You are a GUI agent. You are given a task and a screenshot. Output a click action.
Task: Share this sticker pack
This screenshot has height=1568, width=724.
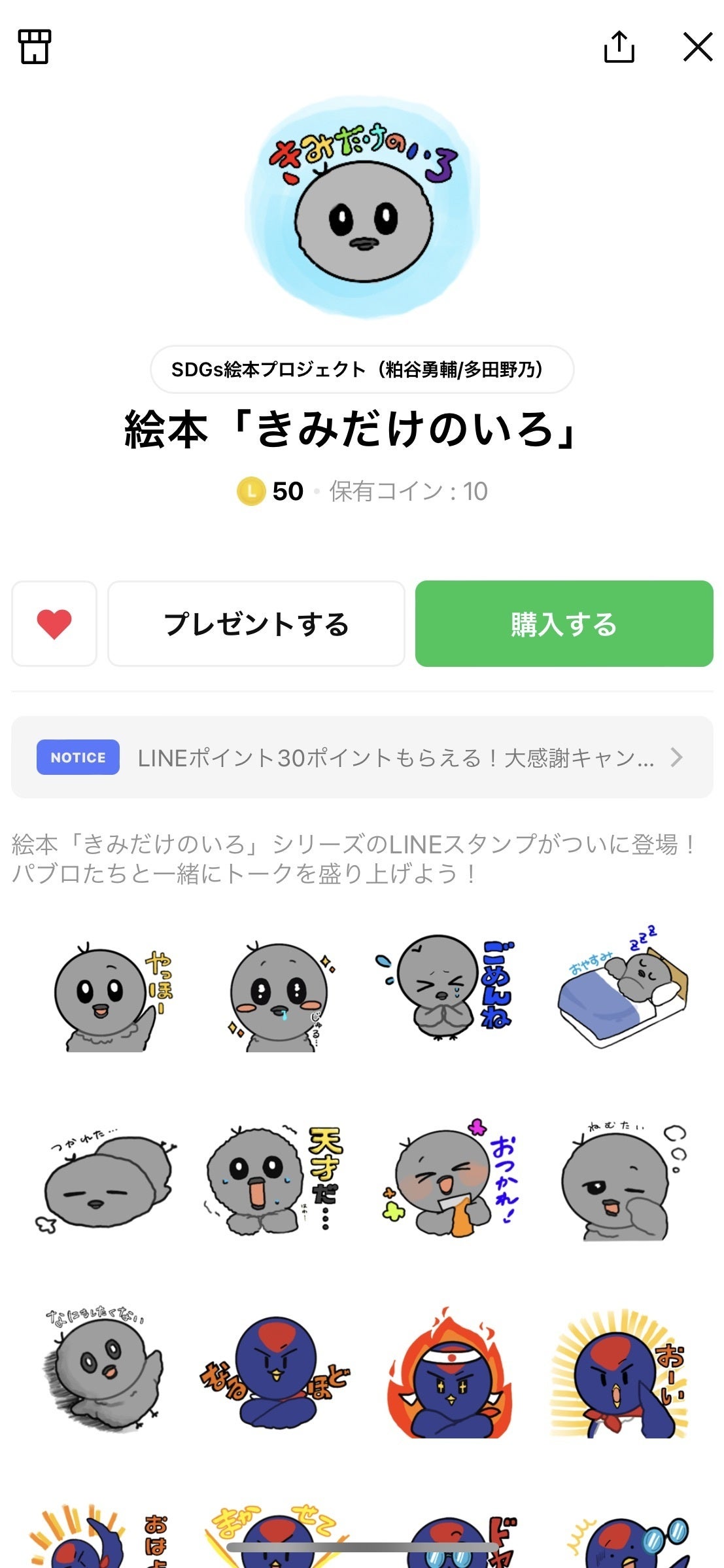tap(619, 47)
